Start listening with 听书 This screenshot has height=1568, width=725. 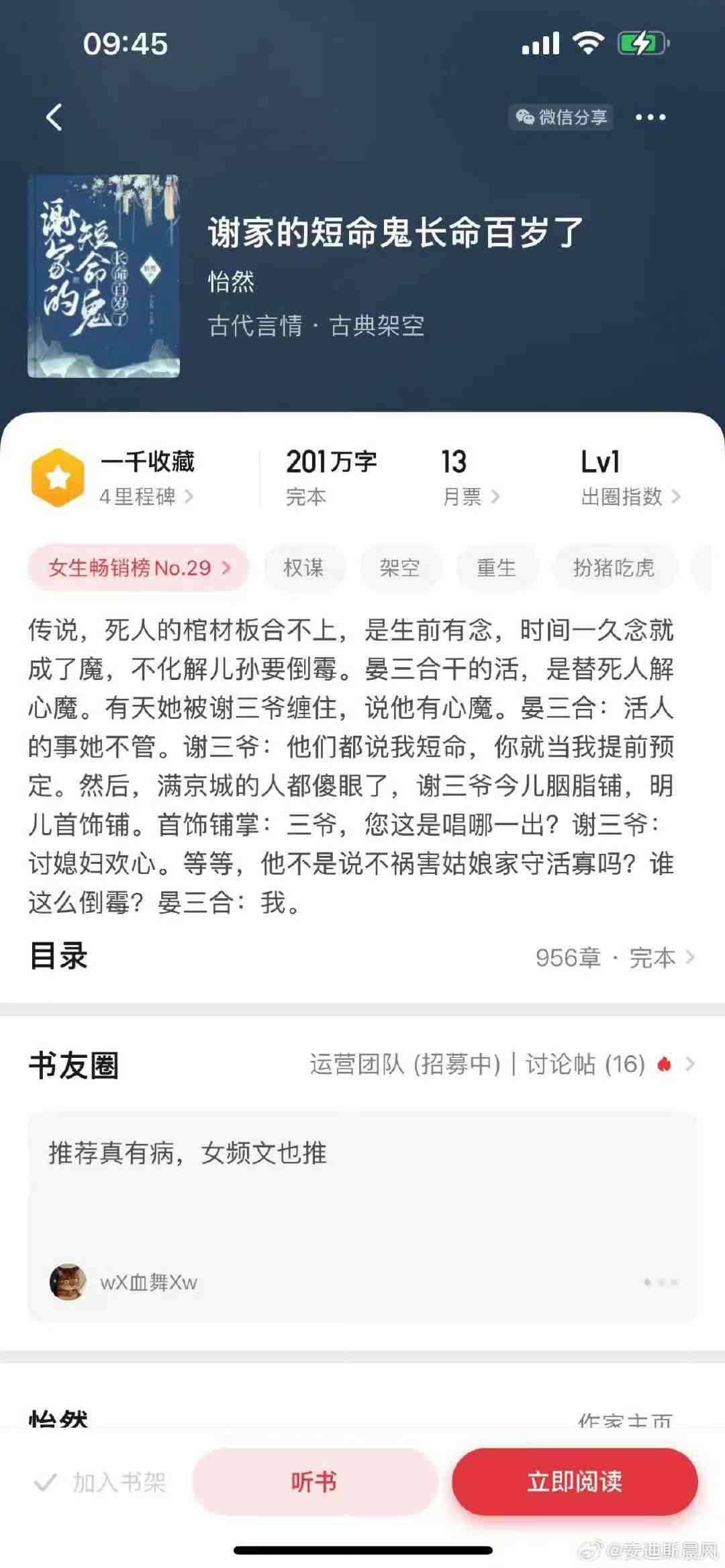click(x=314, y=1481)
